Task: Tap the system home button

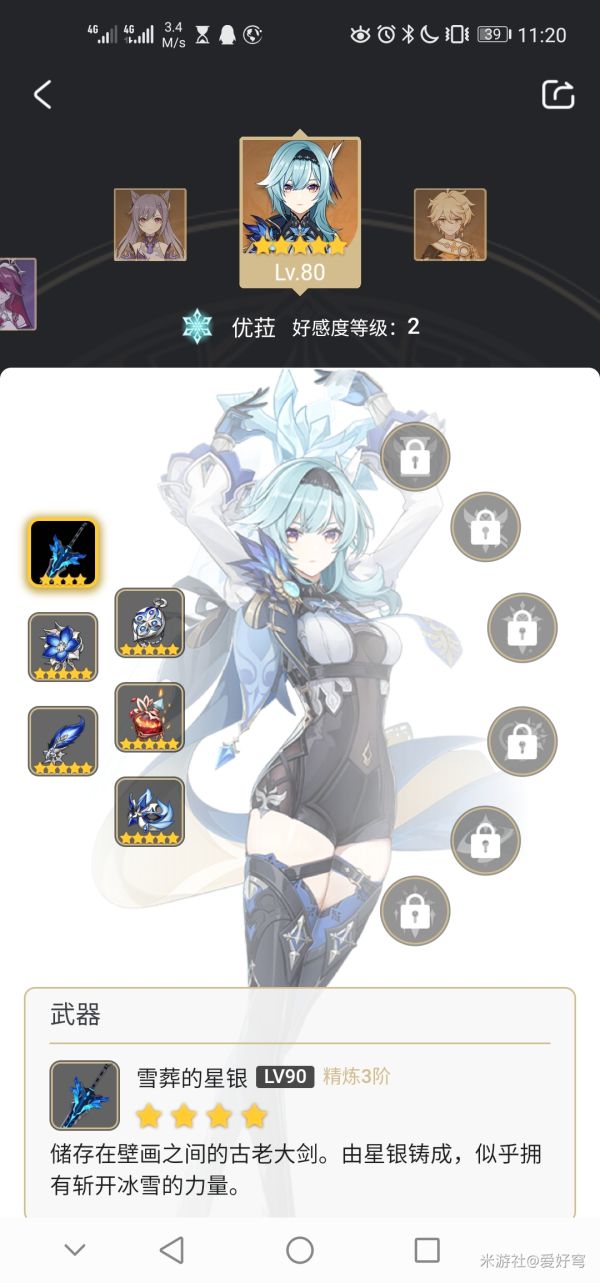Action: [x=300, y=1250]
